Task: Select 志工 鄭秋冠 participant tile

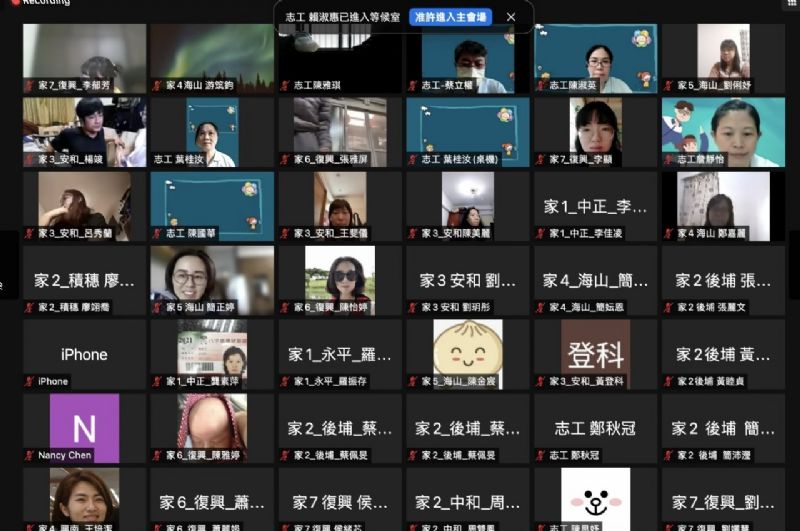Action: pyautogui.click(x=595, y=428)
